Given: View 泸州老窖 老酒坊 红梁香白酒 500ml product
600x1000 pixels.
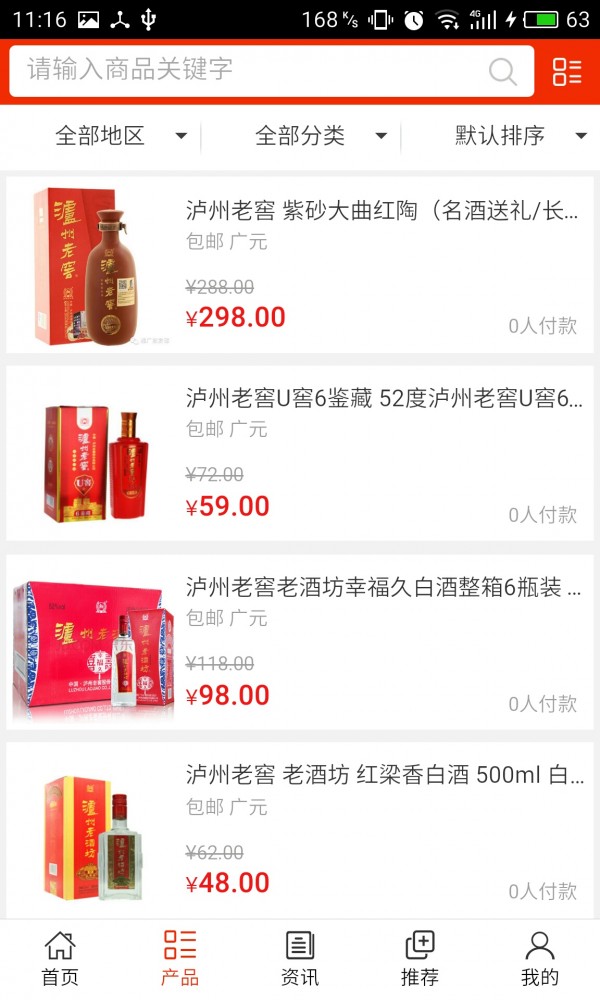Looking at the screenshot, I should (300, 829).
